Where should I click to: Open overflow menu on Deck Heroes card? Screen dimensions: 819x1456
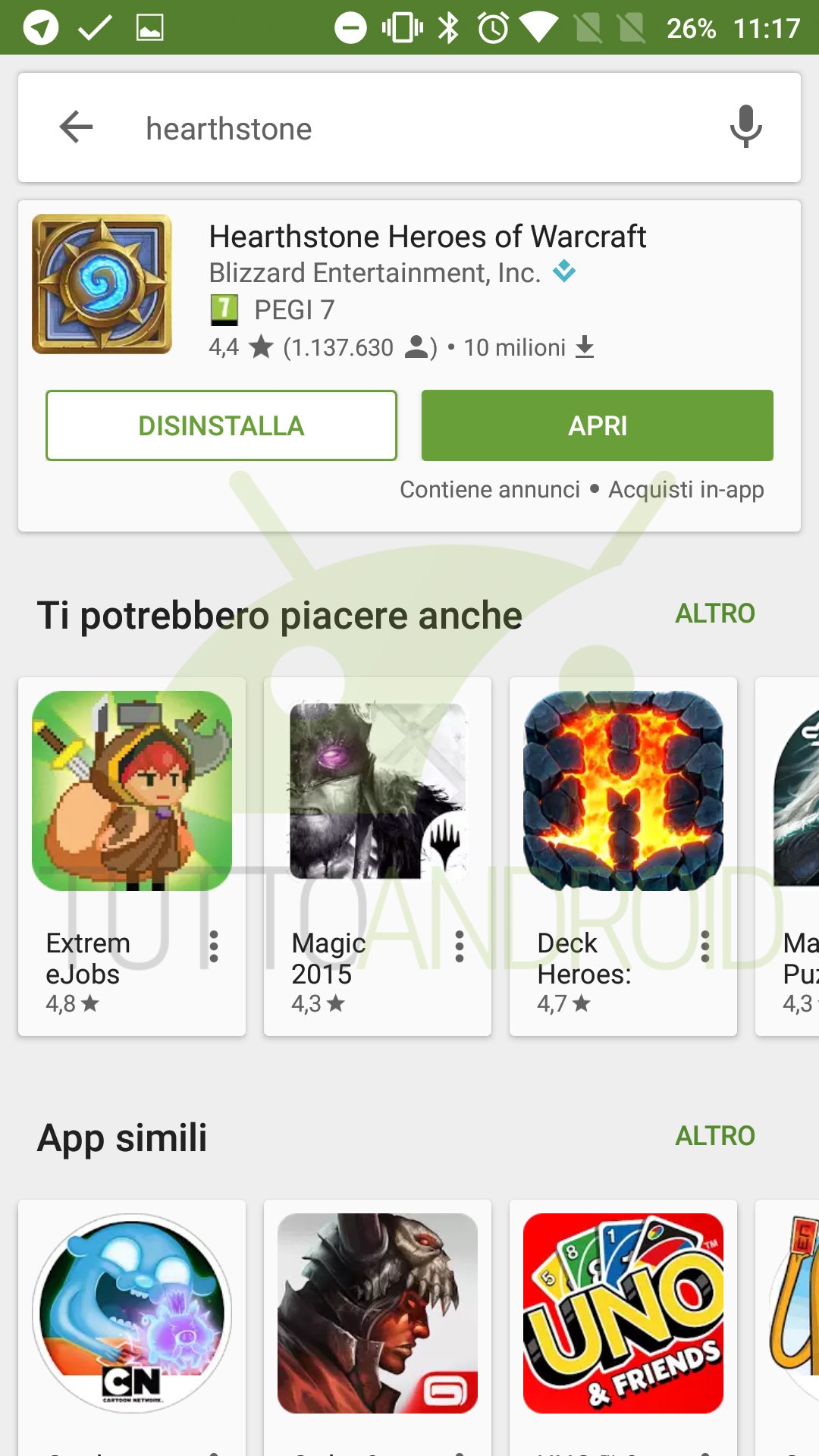(x=705, y=946)
